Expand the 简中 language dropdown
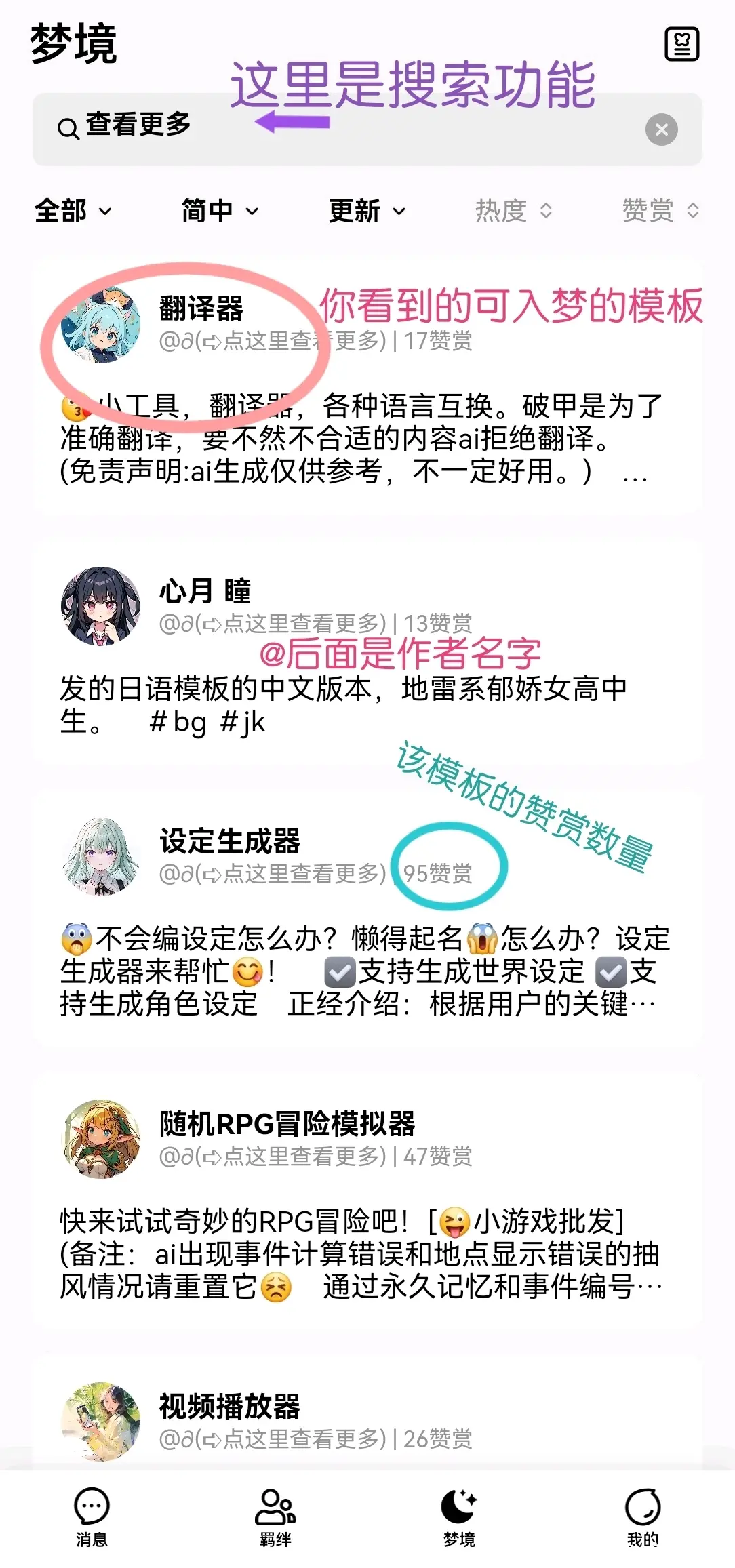 220,211
